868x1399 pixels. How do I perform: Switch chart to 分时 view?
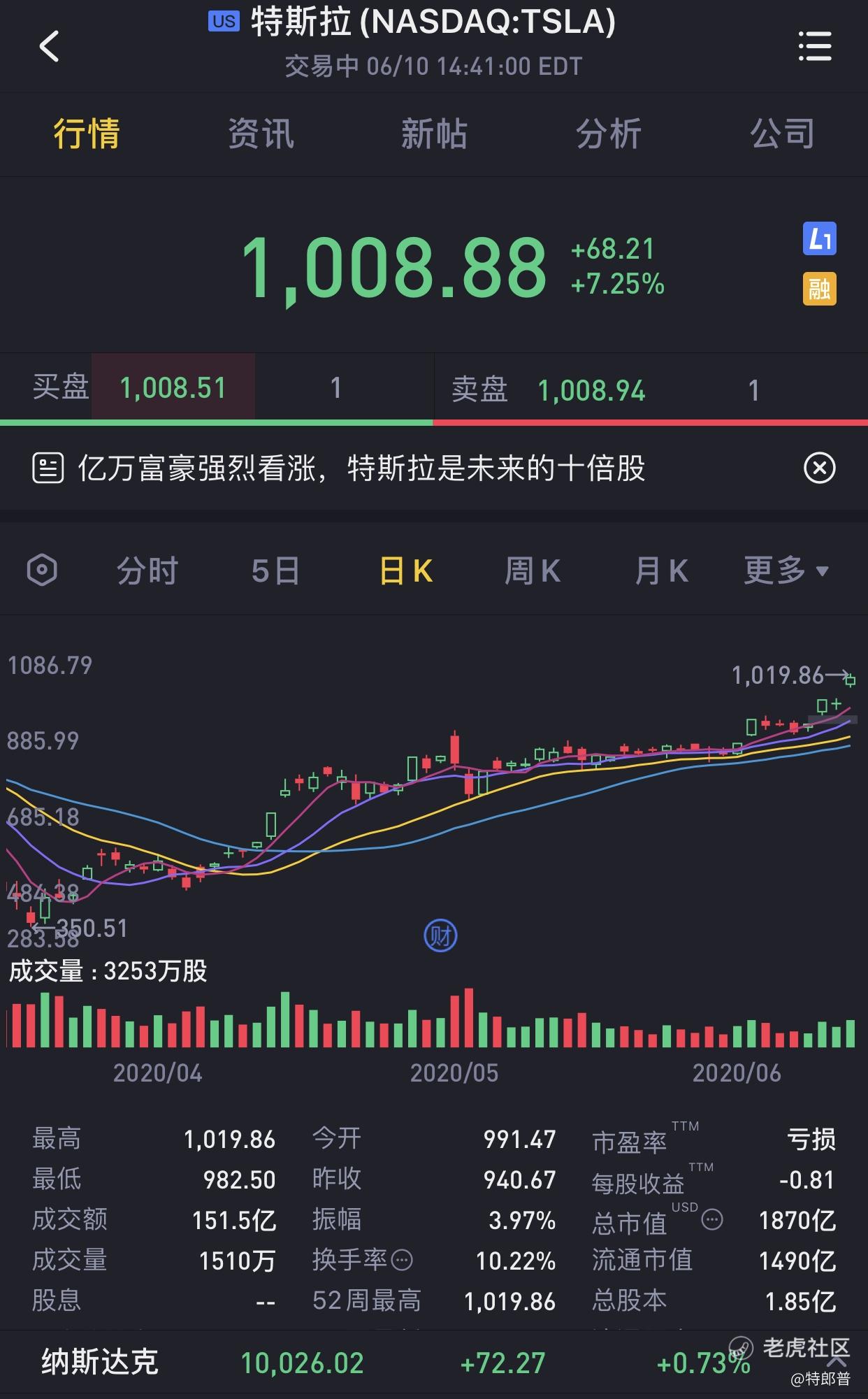[x=147, y=571]
